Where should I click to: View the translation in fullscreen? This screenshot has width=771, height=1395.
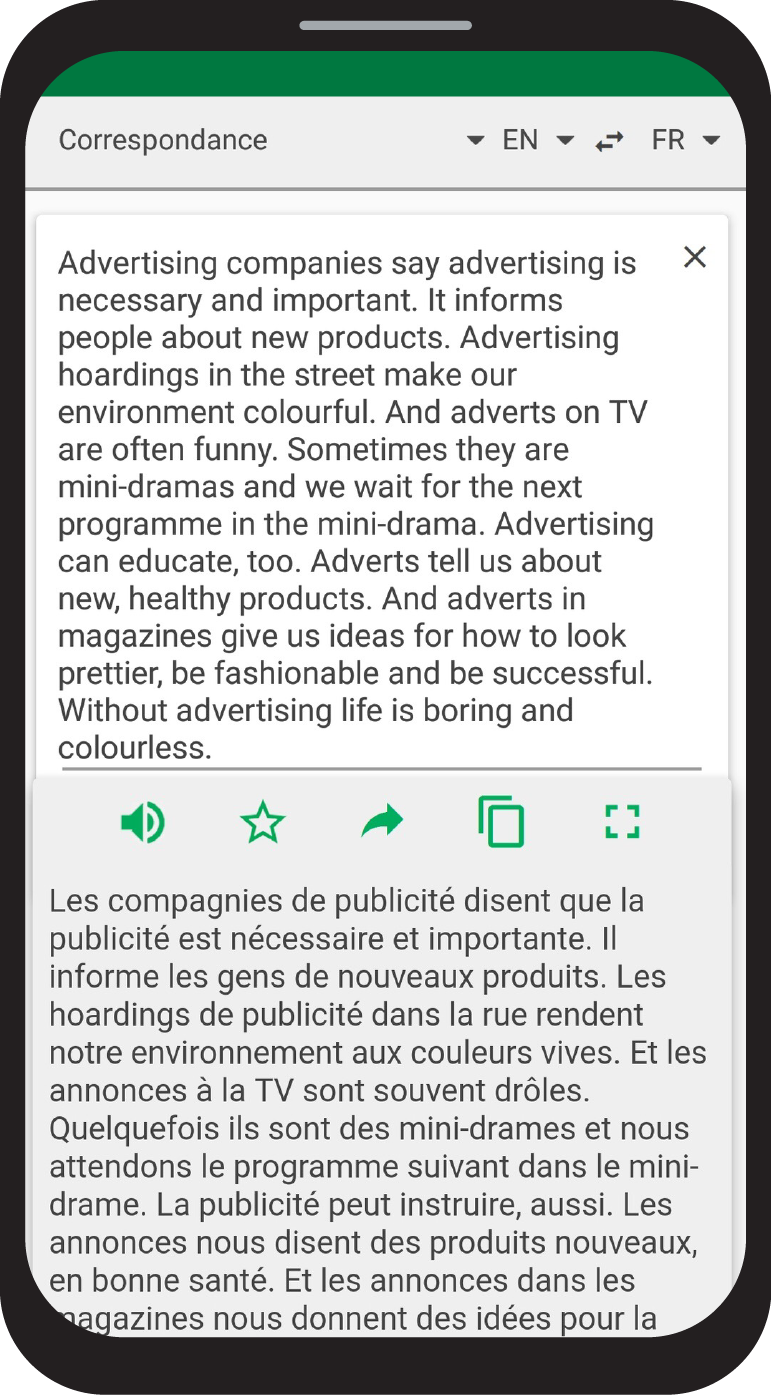pyautogui.click(x=622, y=822)
